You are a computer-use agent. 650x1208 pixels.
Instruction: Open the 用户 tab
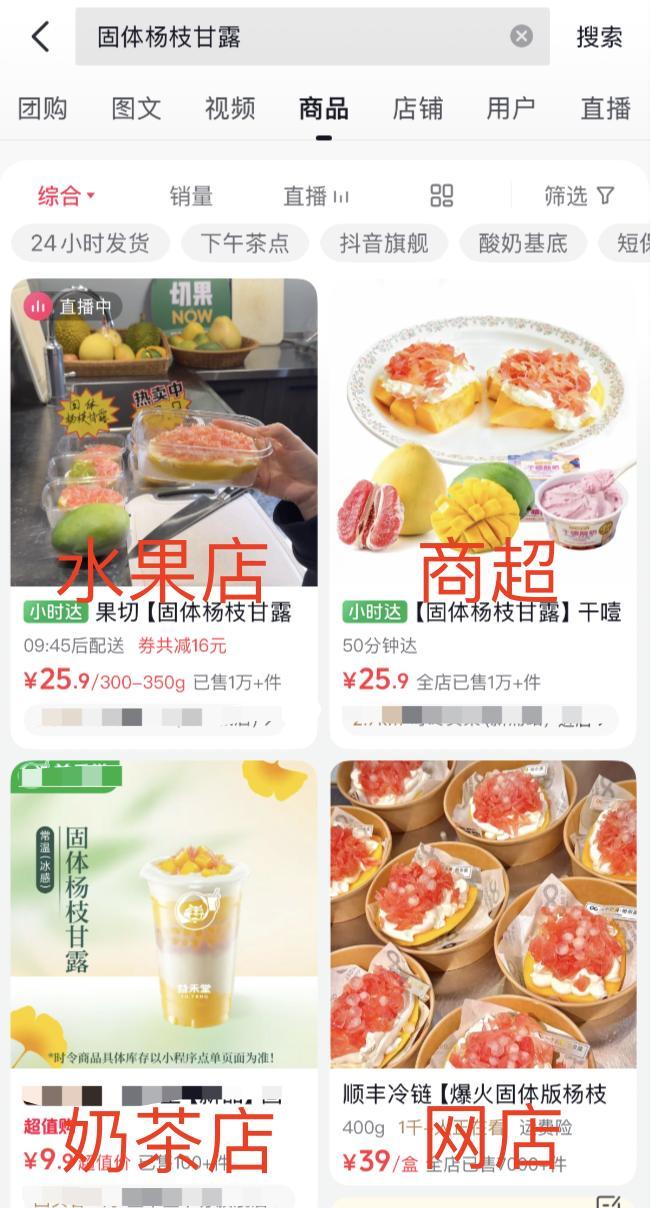point(510,108)
